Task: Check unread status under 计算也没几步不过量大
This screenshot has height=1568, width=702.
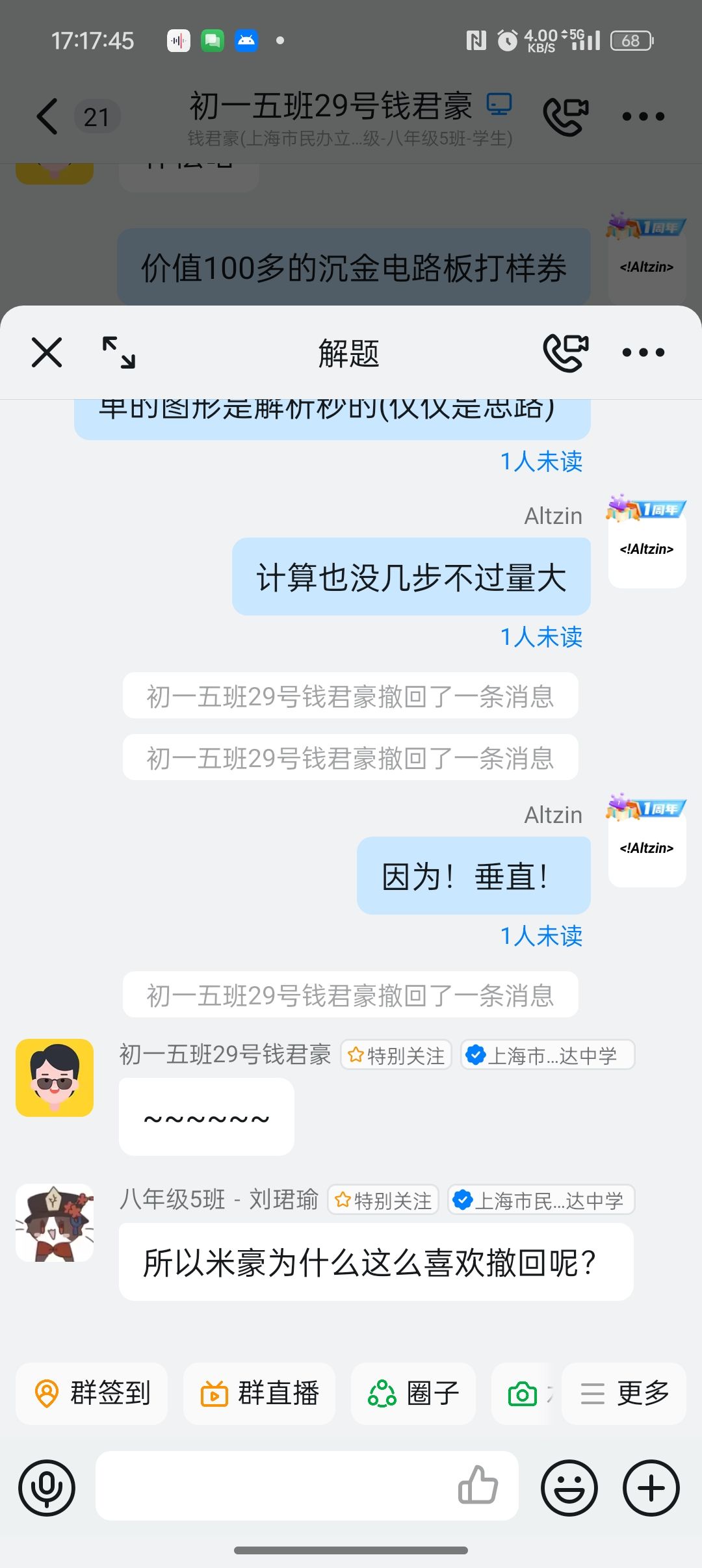Action: point(541,637)
